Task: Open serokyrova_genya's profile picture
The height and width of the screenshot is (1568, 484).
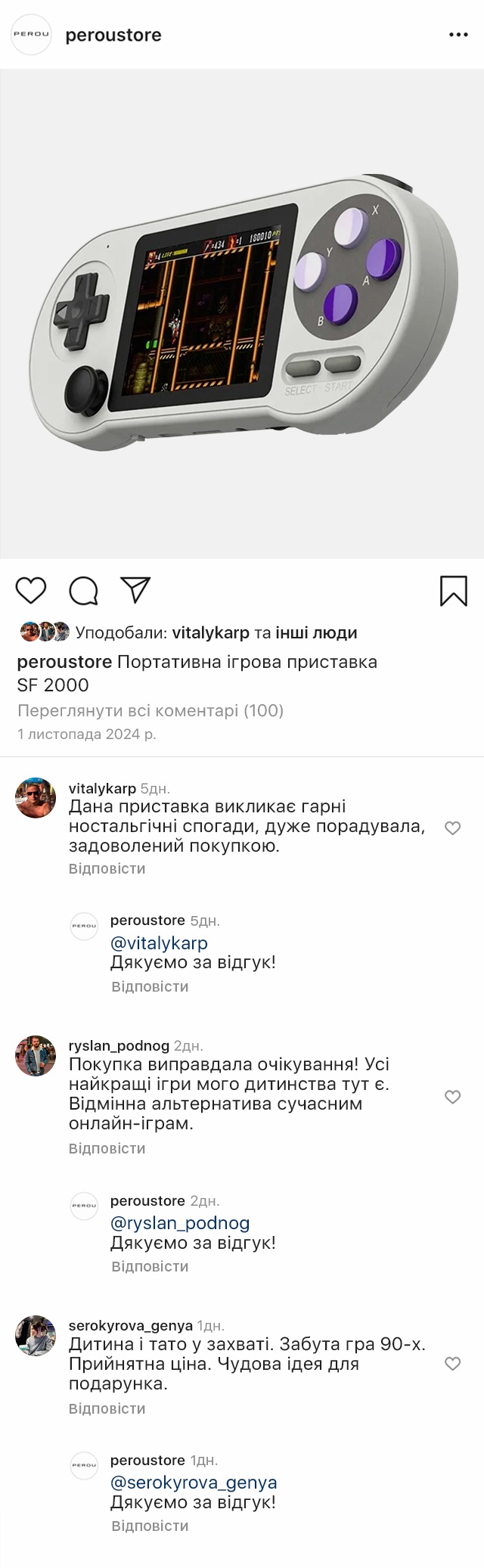Action: click(36, 1336)
